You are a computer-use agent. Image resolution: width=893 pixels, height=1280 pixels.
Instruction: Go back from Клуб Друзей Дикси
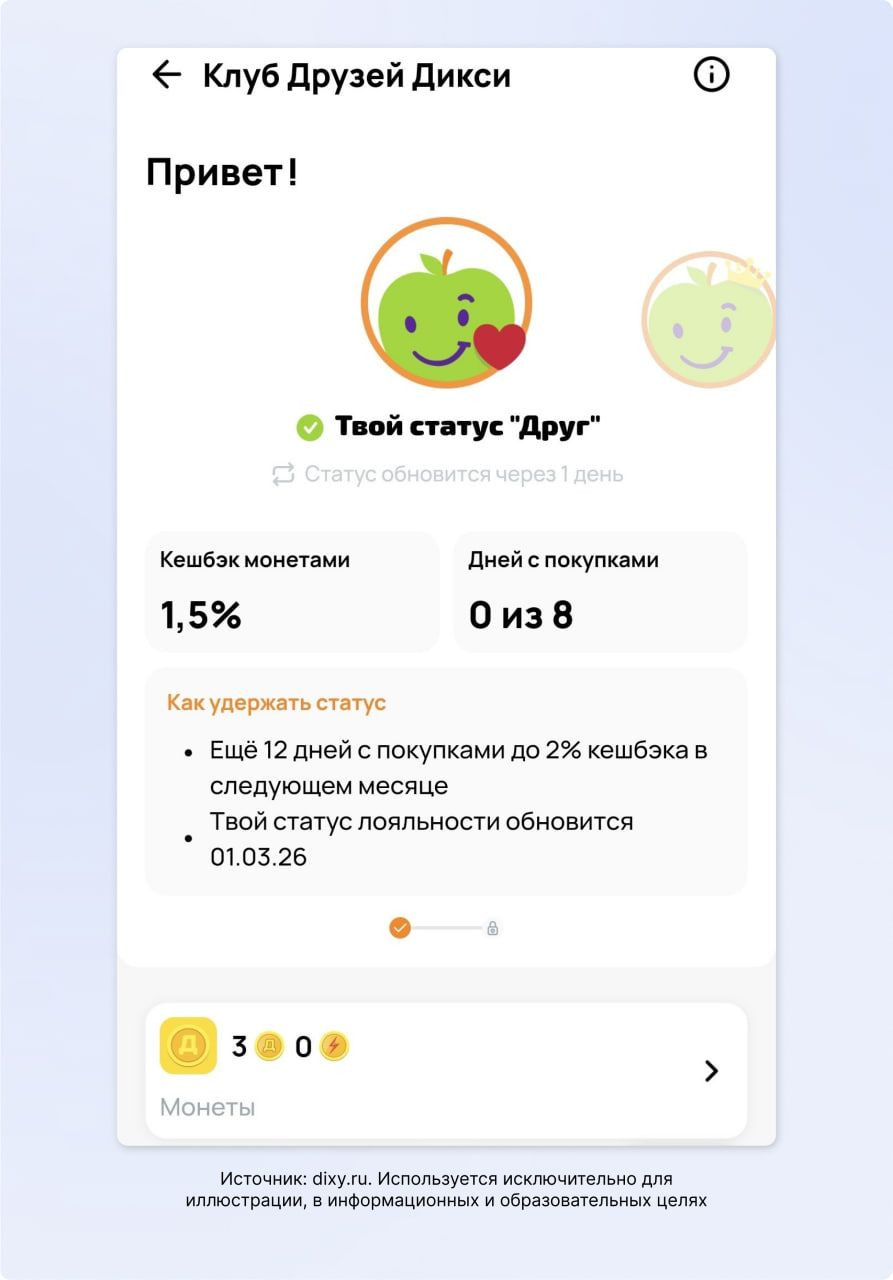pyautogui.click(x=166, y=75)
